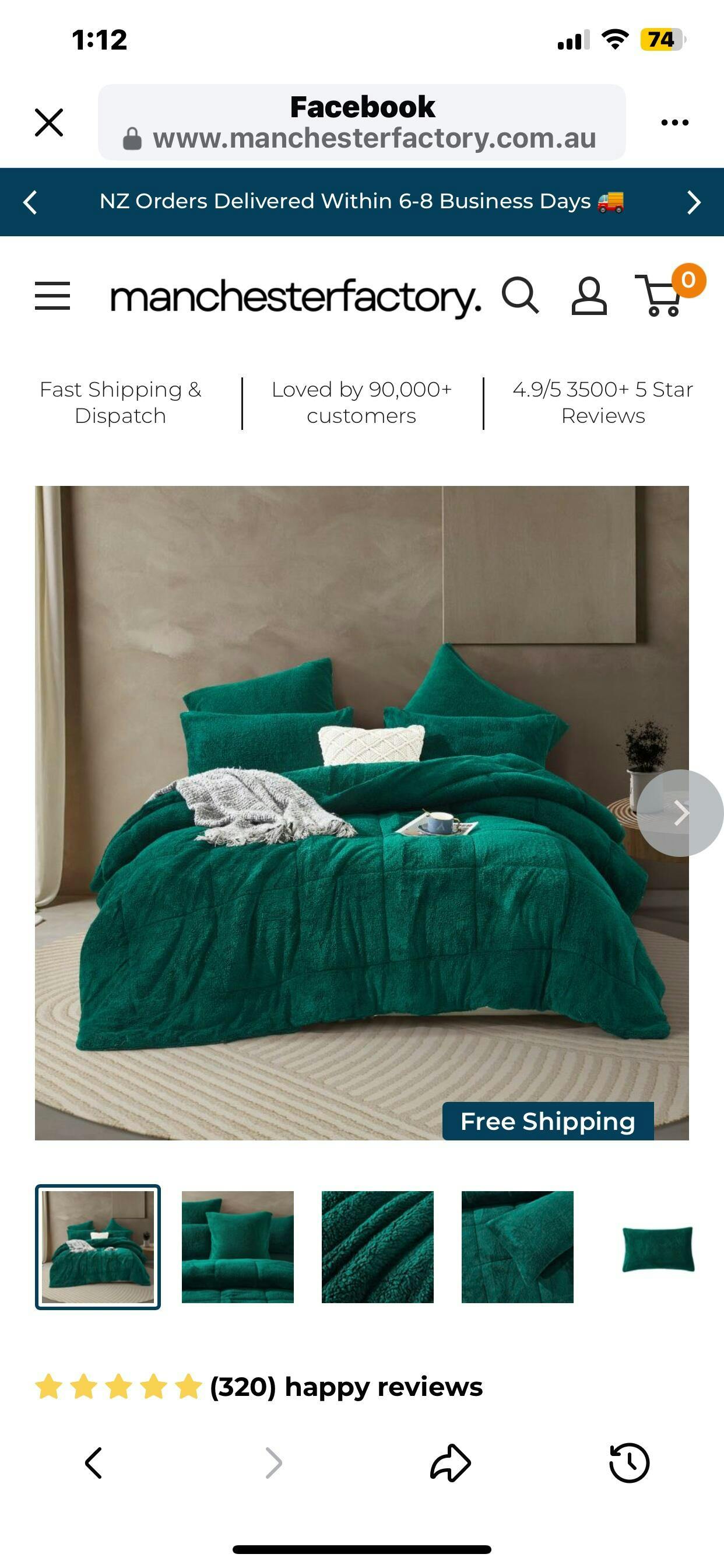Select the folded pillow corner thumbnail
Screen dimensions: 724x1568
tap(517, 1247)
